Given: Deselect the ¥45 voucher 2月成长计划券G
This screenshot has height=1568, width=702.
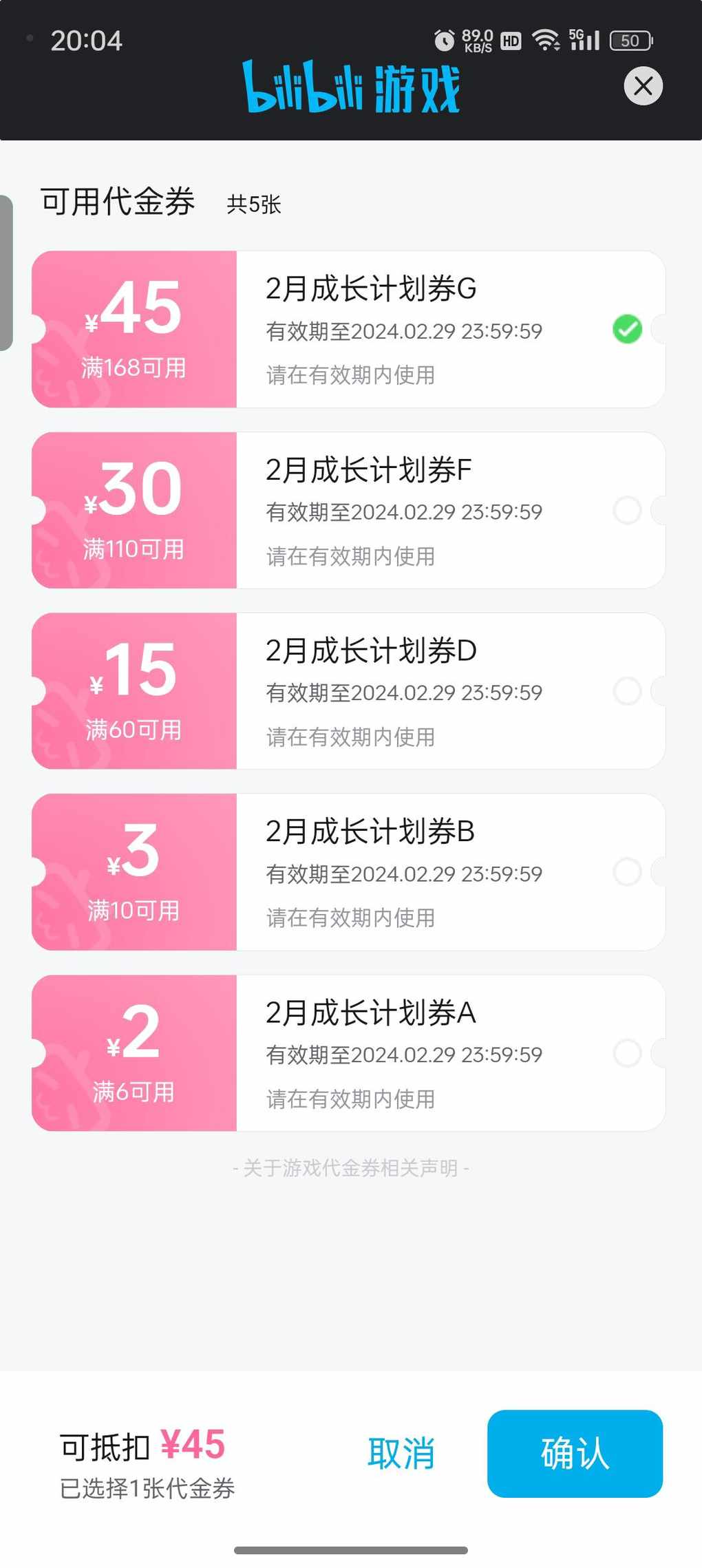Looking at the screenshot, I should (x=627, y=329).
